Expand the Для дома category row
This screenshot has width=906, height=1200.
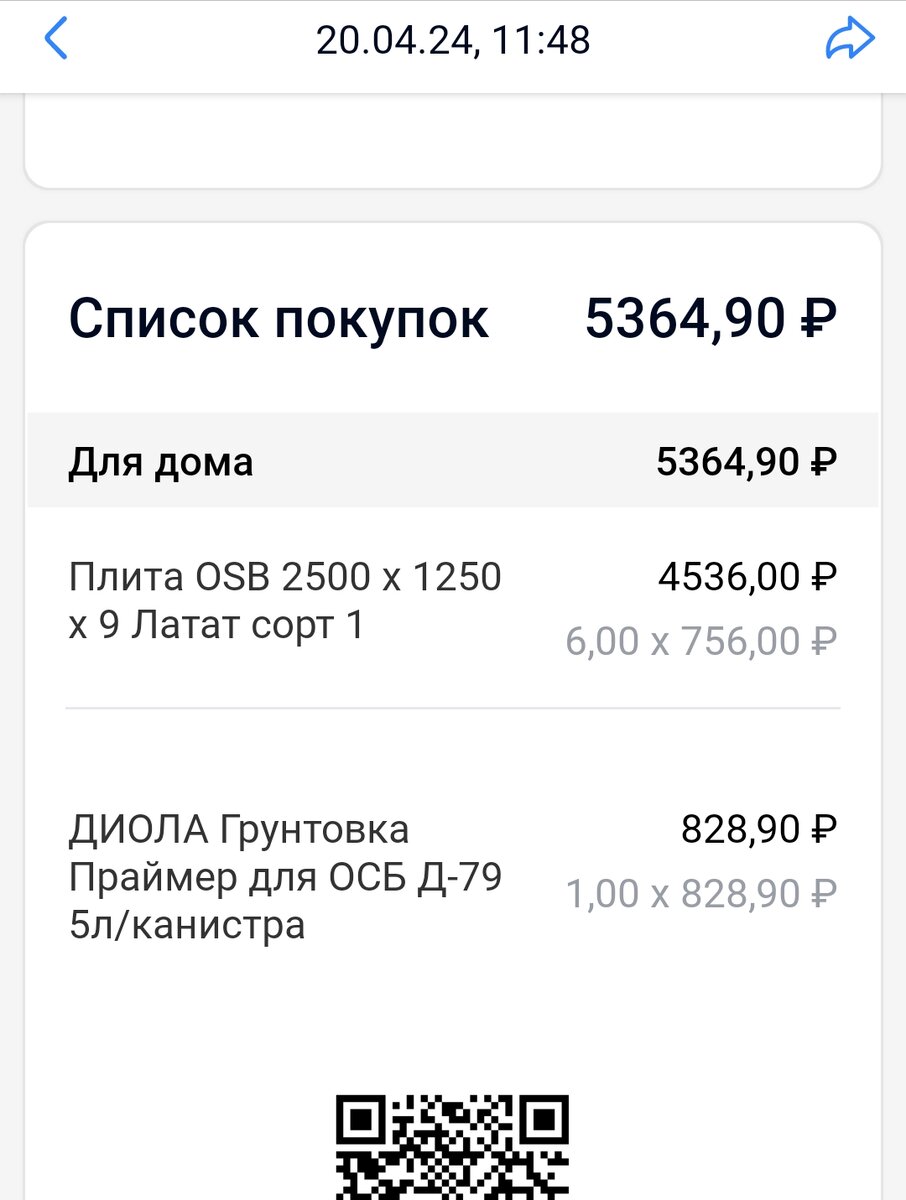[x=453, y=460]
